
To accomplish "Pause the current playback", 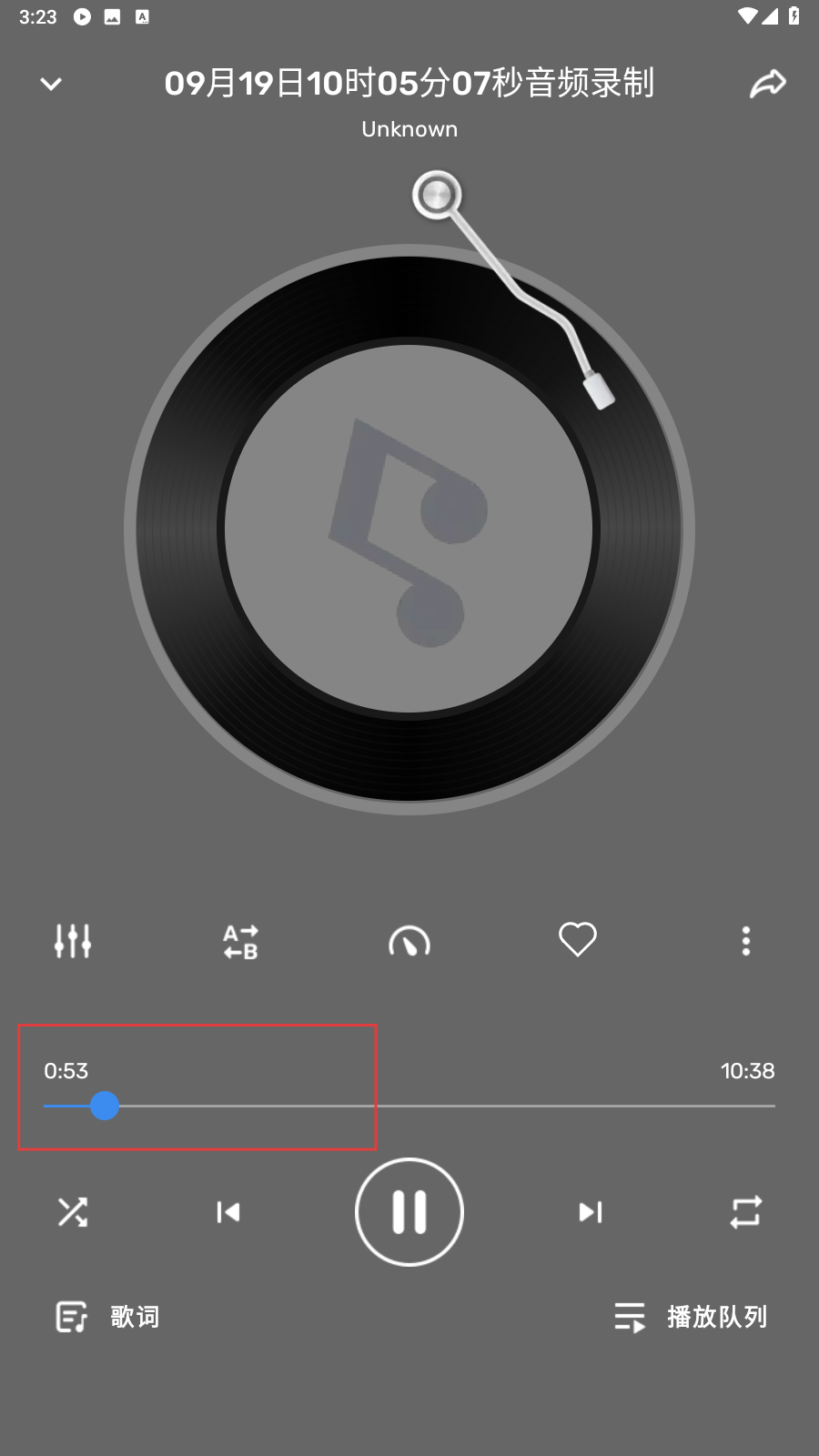I will click(x=409, y=1212).
